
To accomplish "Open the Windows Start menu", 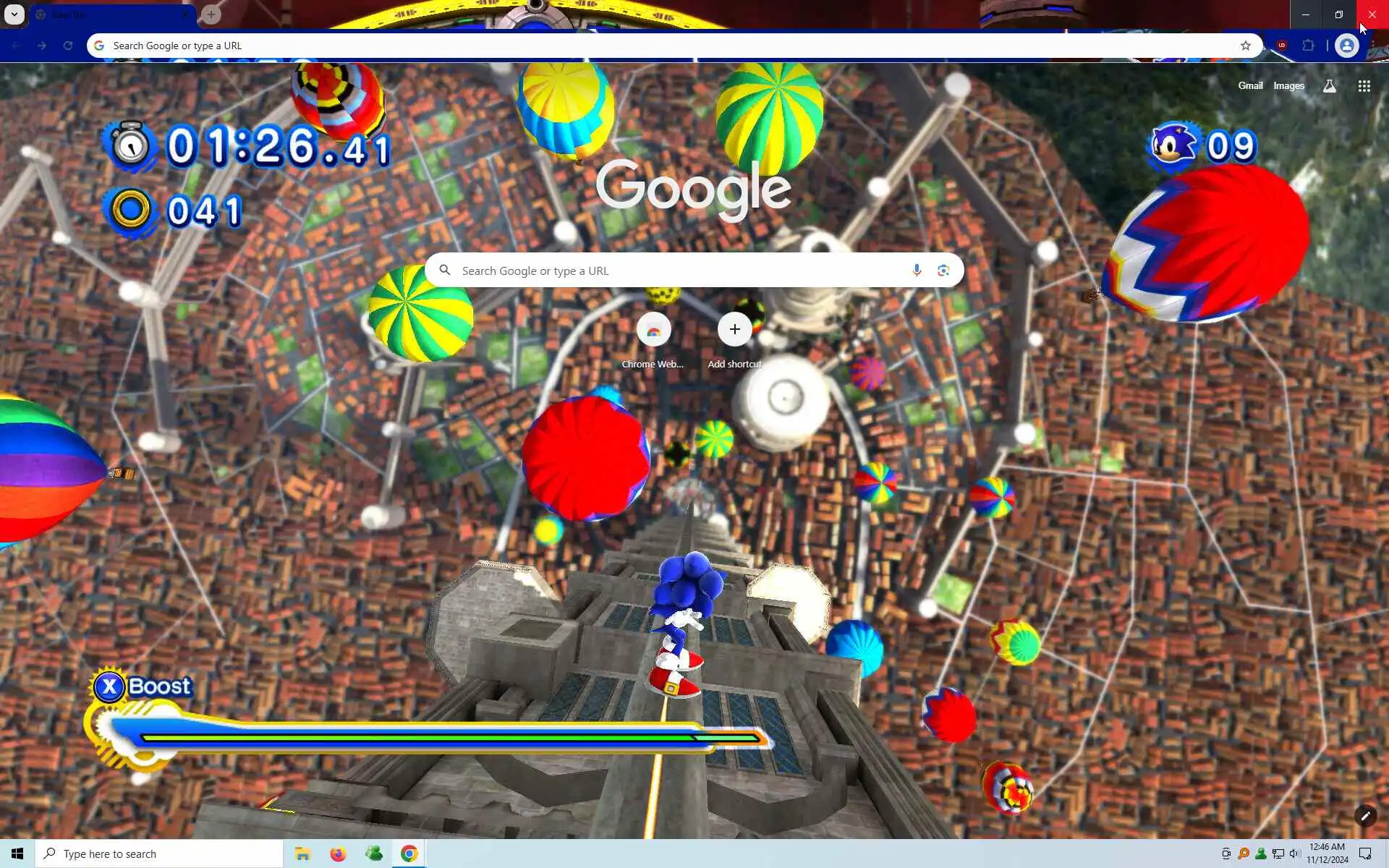I will [17, 854].
